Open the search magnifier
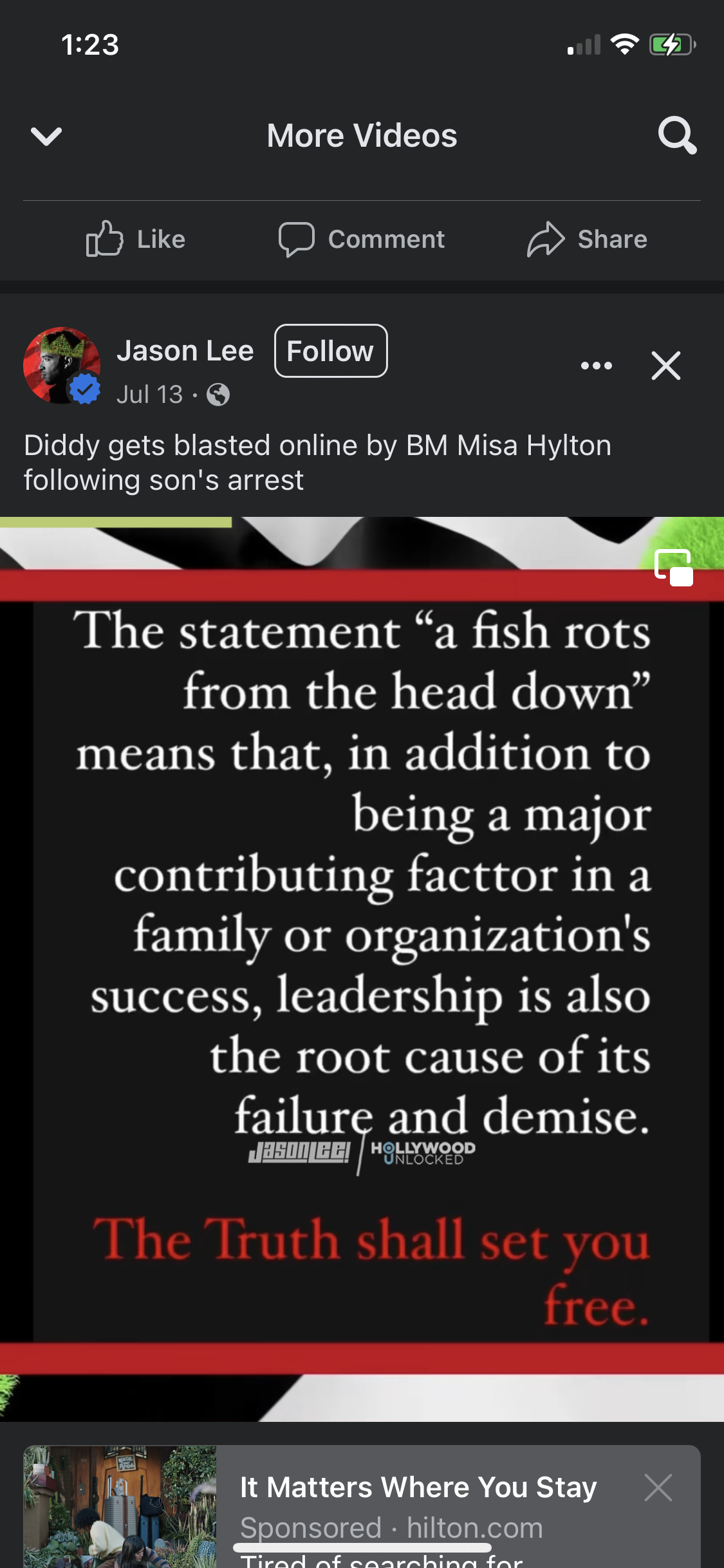This screenshot has width=724, height=1568. (x=677, y=135)
